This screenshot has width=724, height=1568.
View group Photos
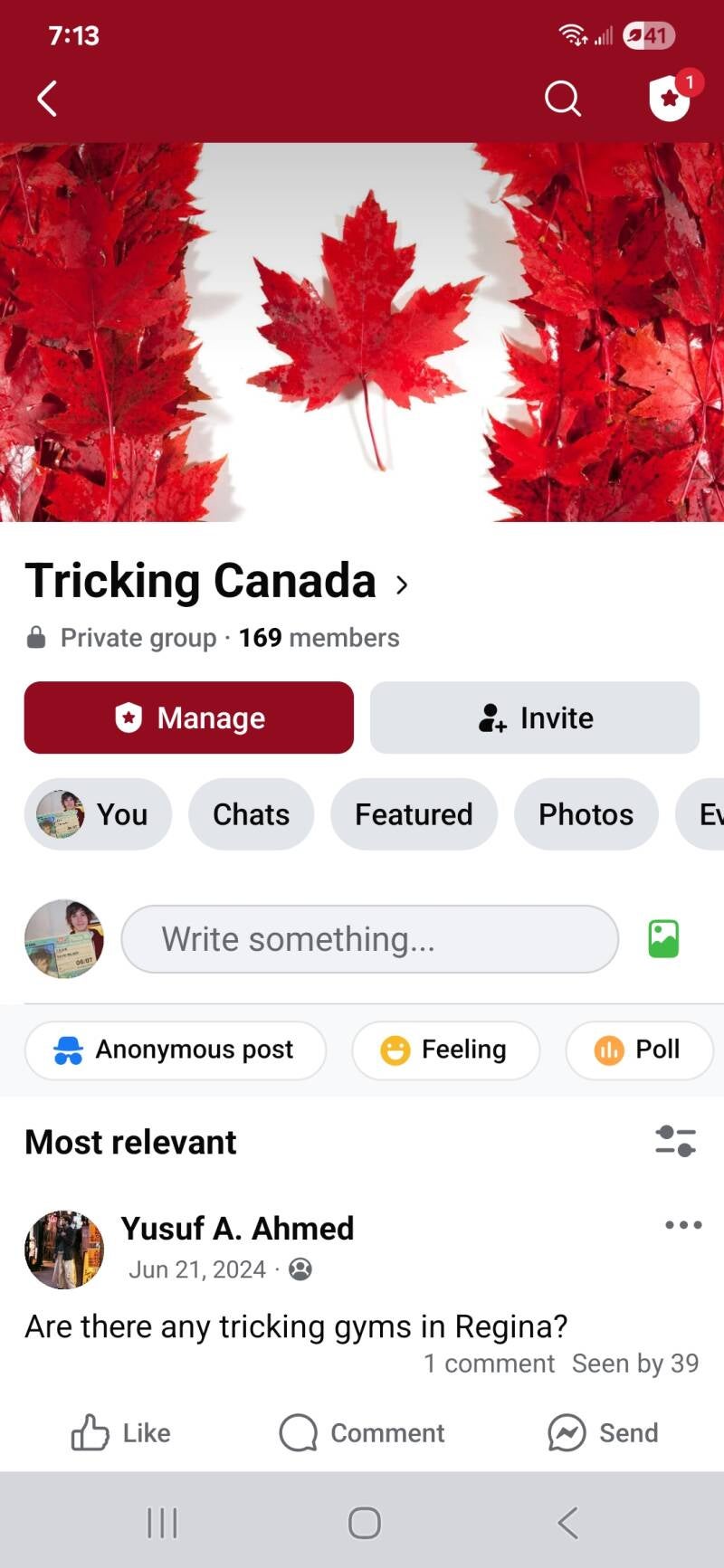click(x=586, y=814)
